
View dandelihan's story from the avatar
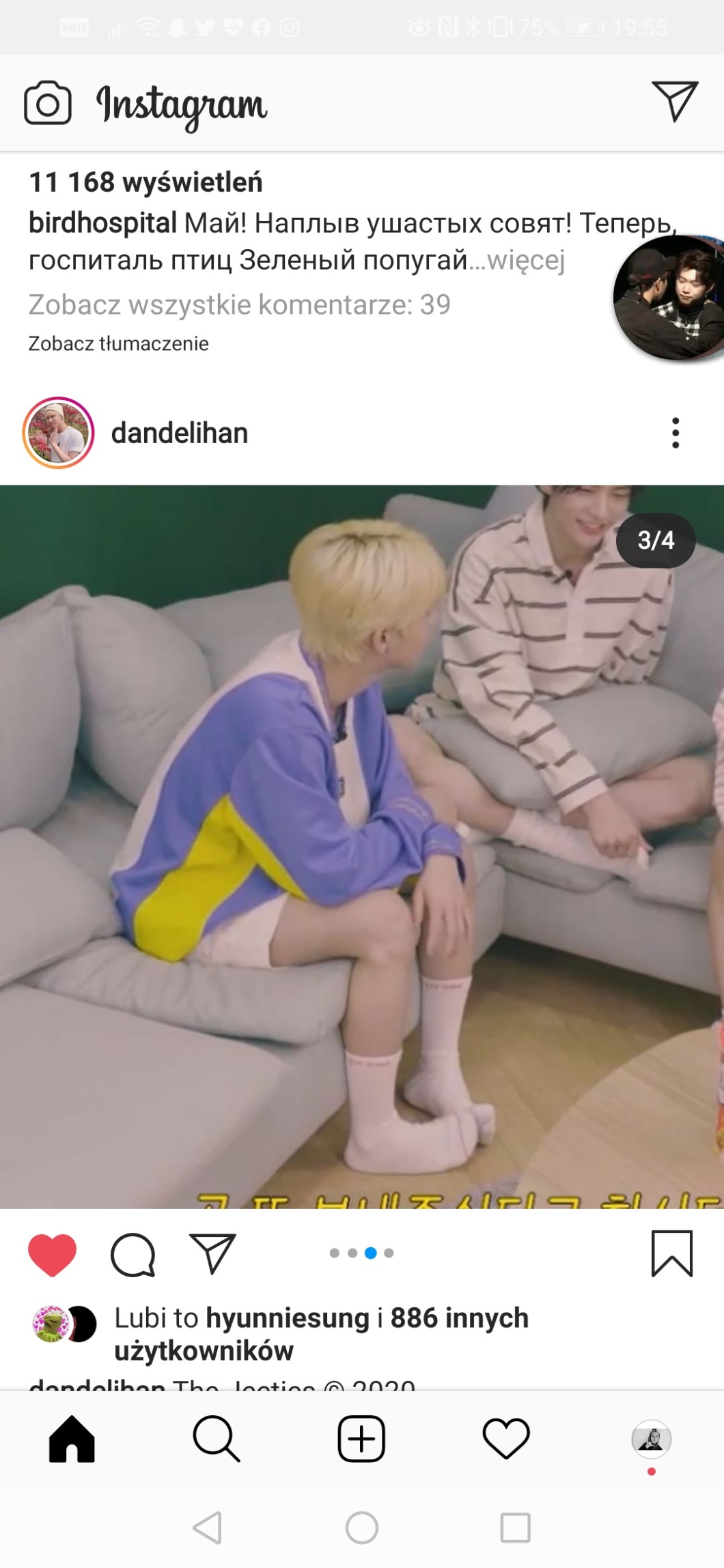tap(58, 433)
